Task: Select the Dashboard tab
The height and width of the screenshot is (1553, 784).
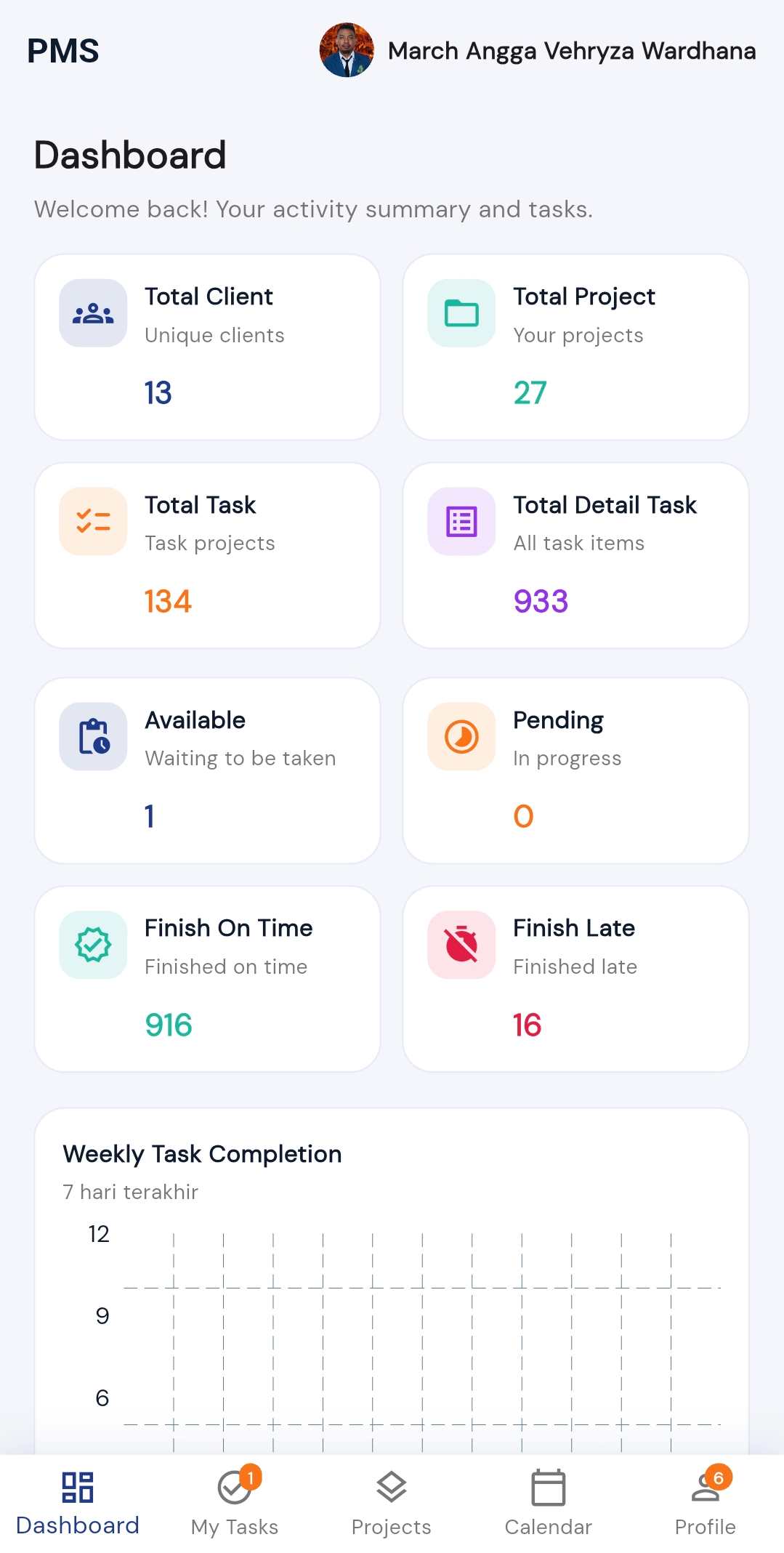Action: click(78, 1503)
